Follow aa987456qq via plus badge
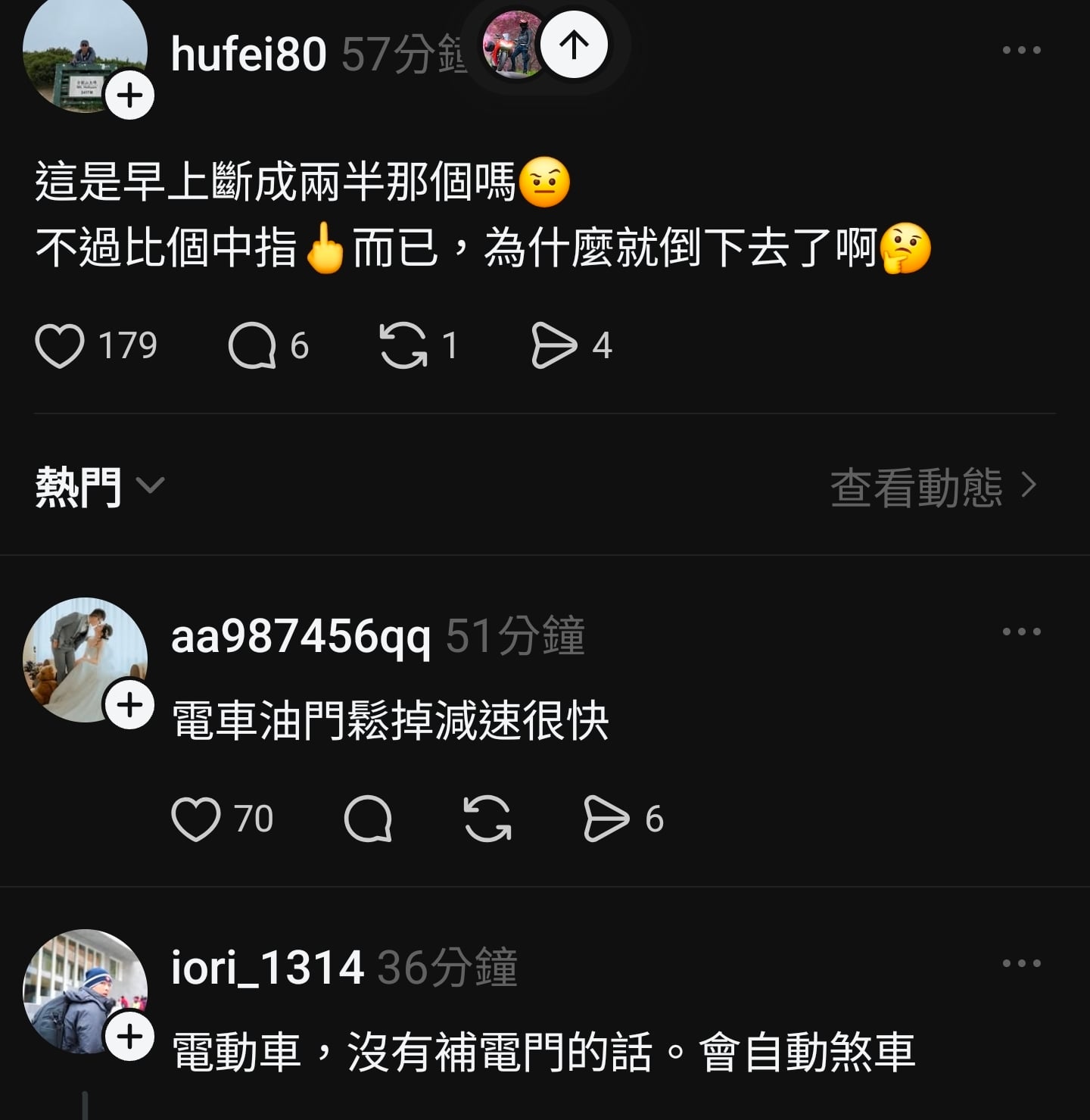Image resolution: width=1090 pixels, height=1120 pixels. 130,705
